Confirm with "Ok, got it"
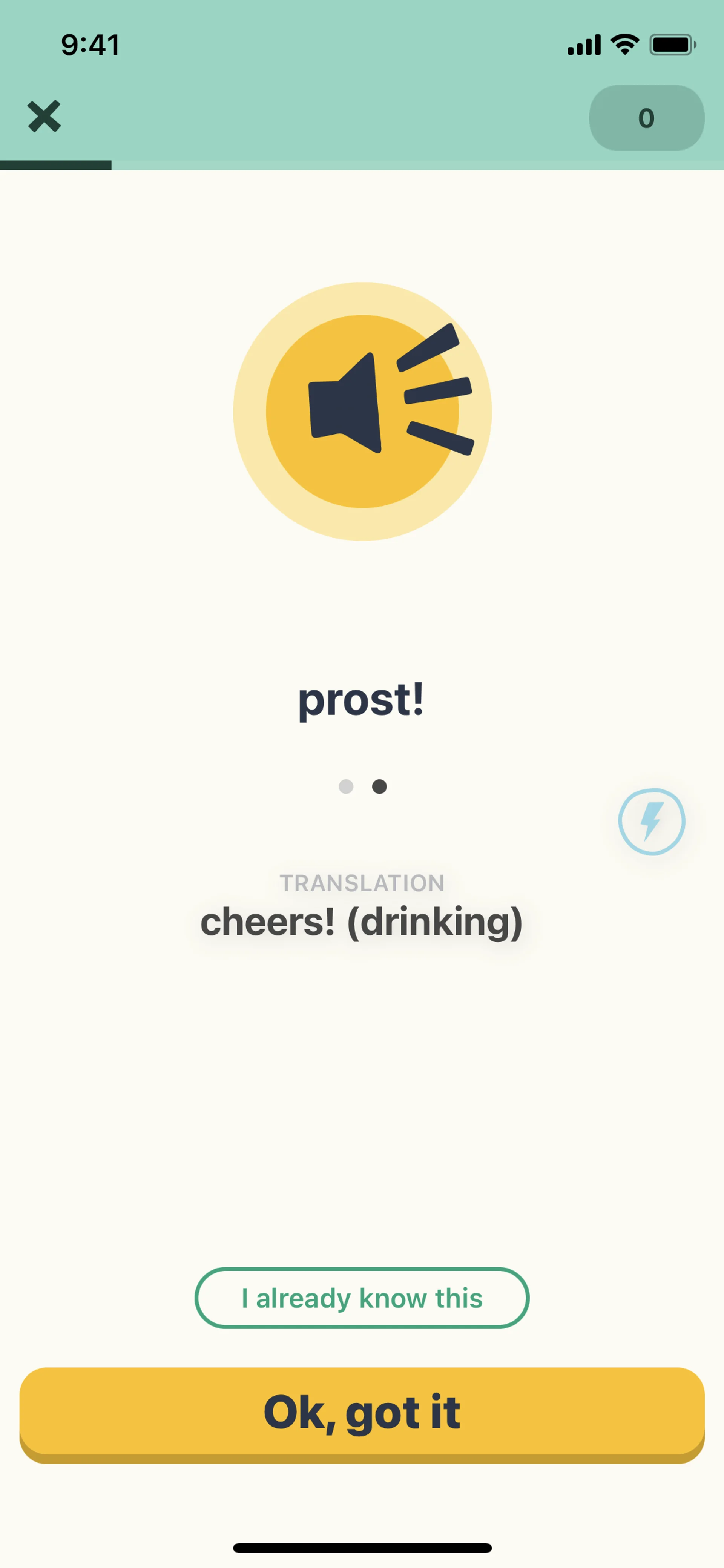 (362, 1413)
